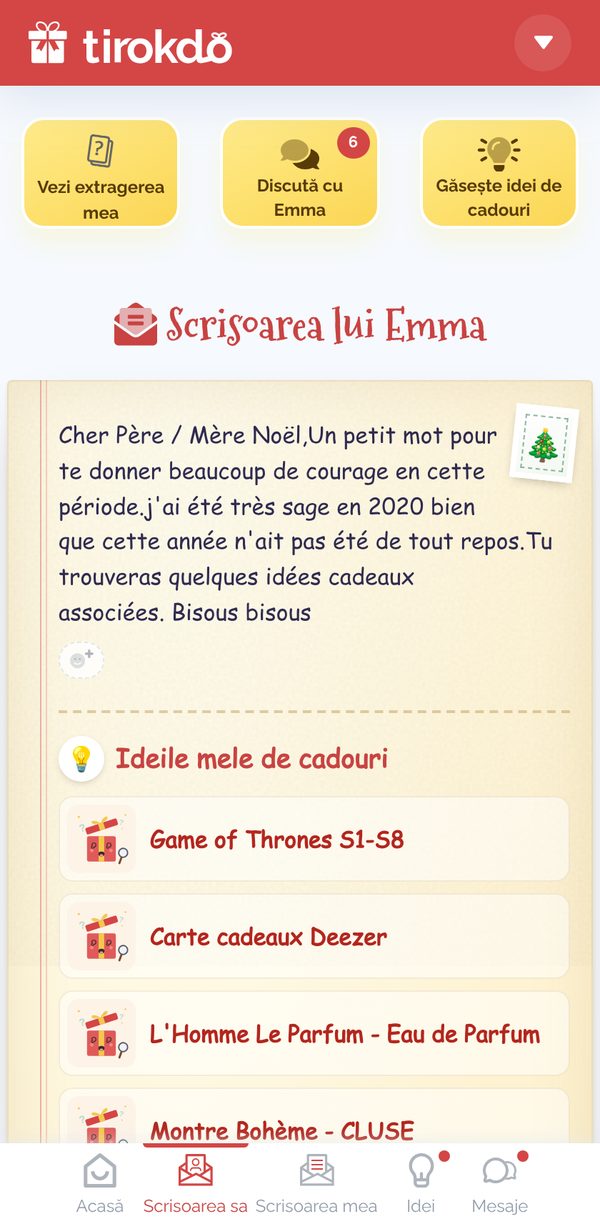
Task: Open Montre Bohème - CLUSE gift idea
Action: point(314,1118)
